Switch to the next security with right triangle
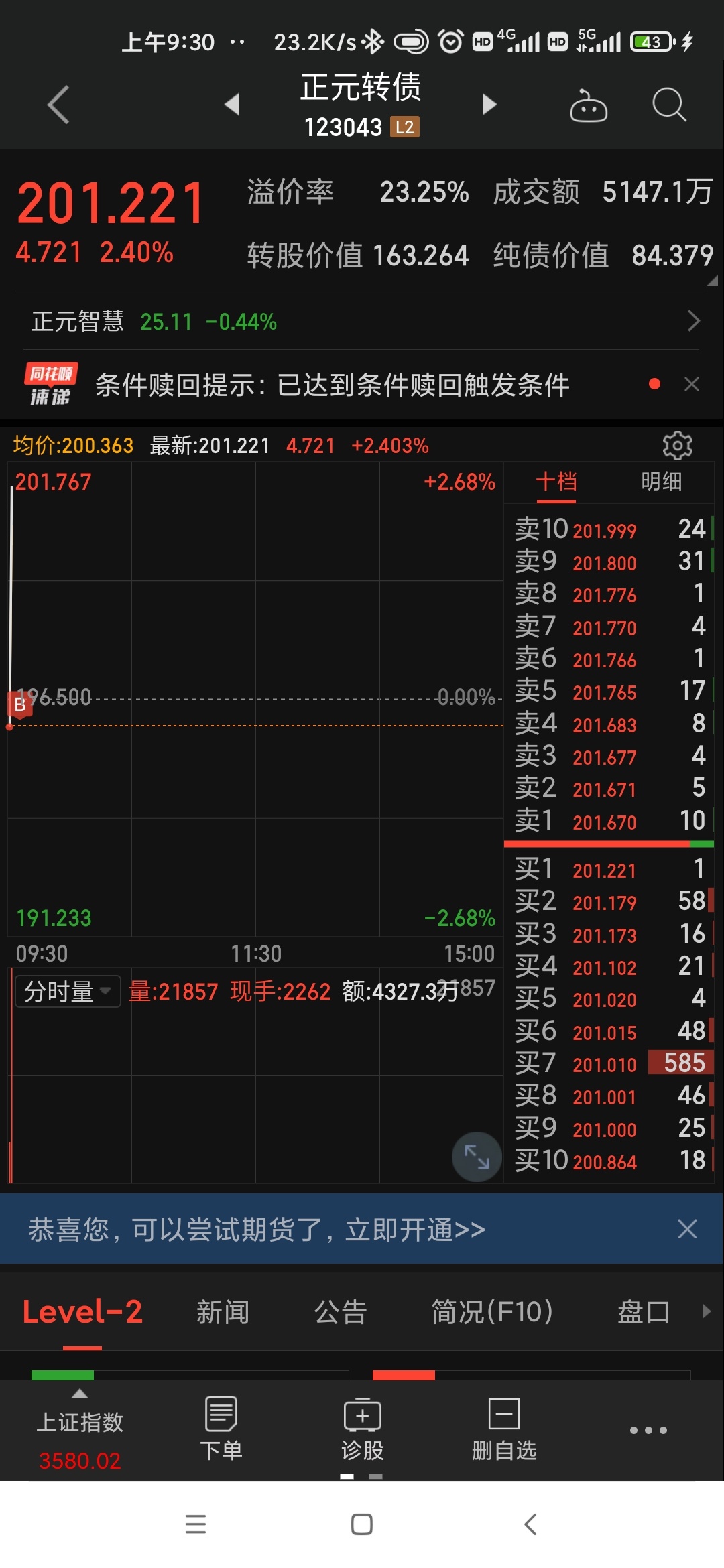 489,105
